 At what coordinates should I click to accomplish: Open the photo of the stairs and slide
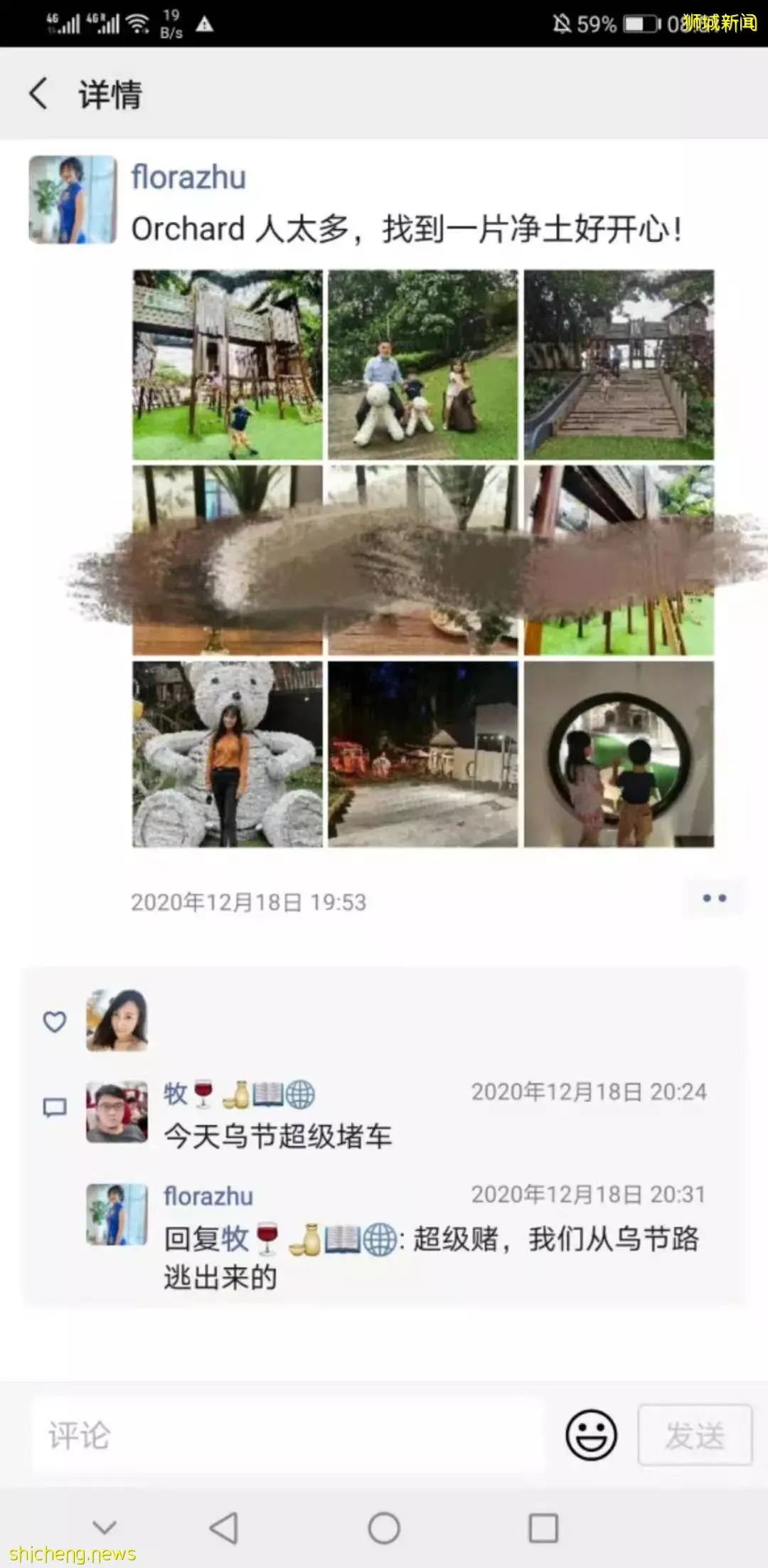pos(619,364)
